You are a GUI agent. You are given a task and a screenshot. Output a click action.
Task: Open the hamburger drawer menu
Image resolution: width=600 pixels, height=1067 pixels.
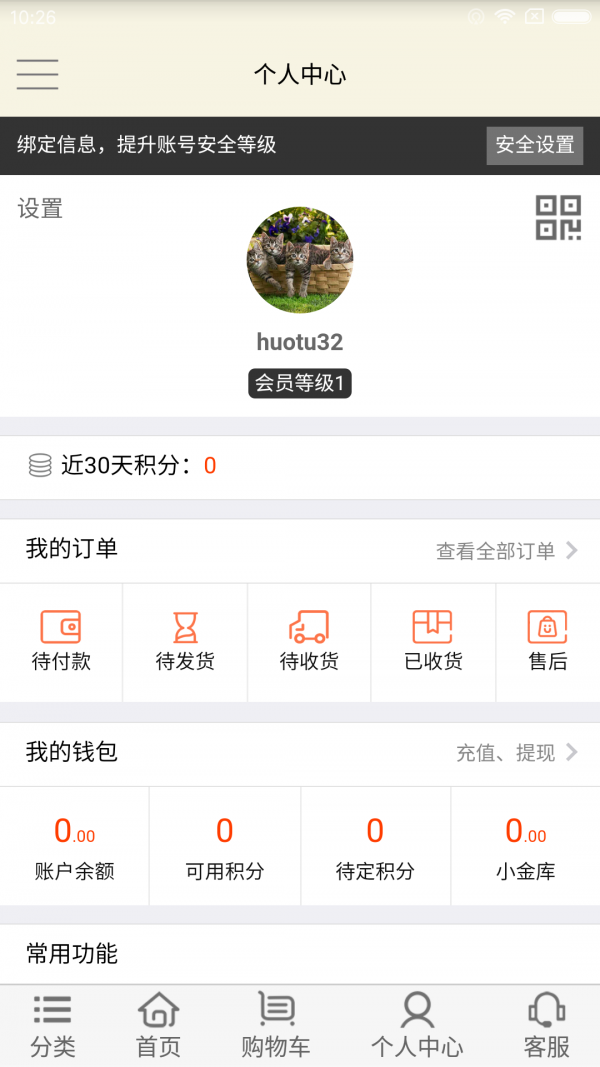(37, 74)
